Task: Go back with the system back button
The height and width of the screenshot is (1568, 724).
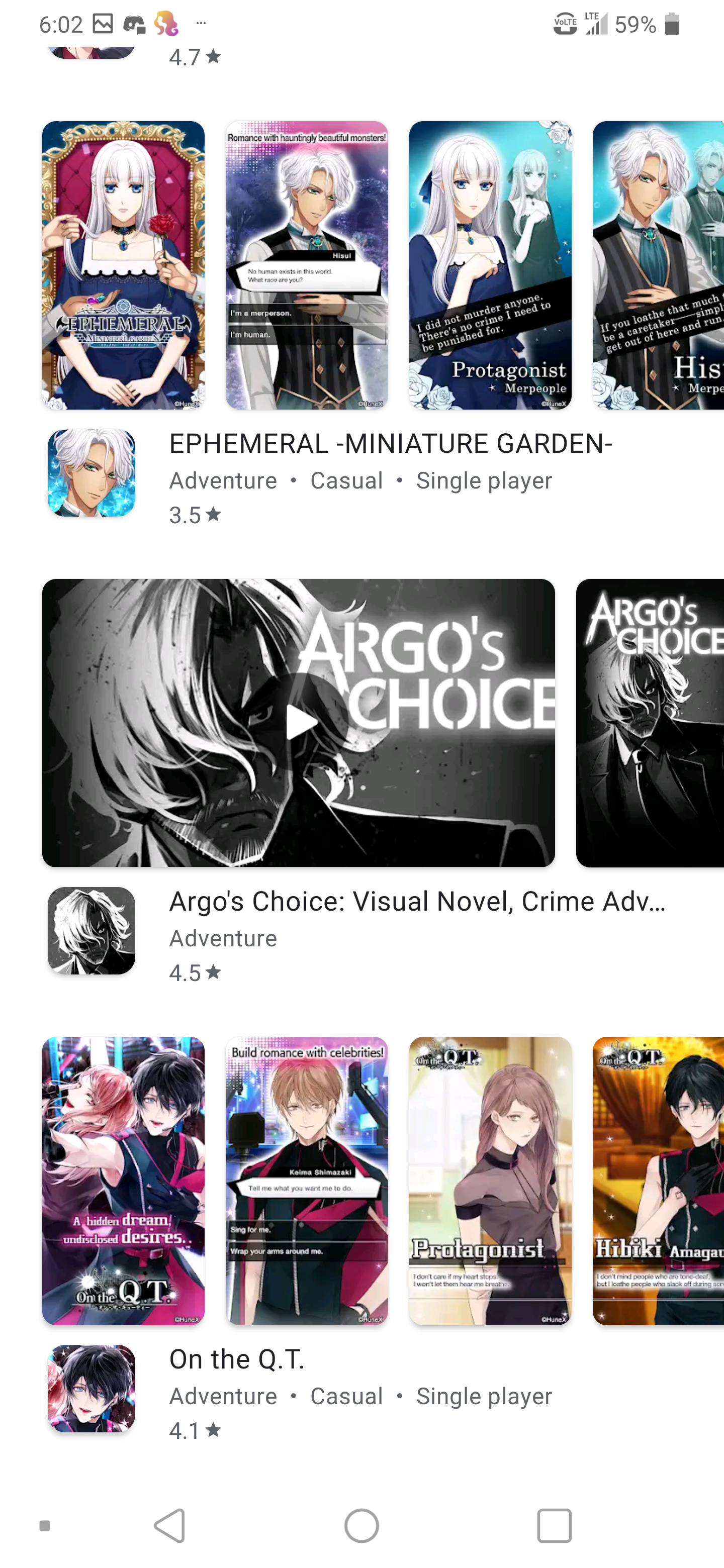Action: pyautogui.click(x=170, y=1525)
